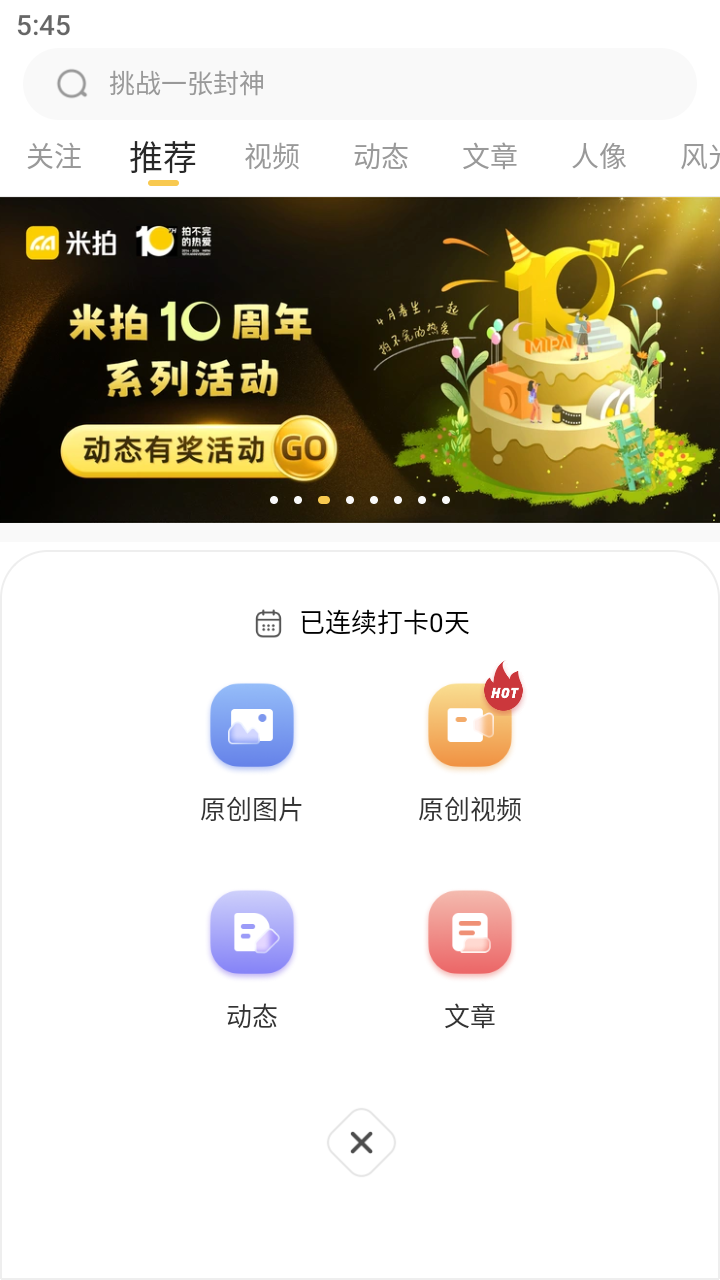This screenshot has width=720, height=1280.
Task: Tap the search field showing 挑战一张封神
Action: tap(360, 83)
